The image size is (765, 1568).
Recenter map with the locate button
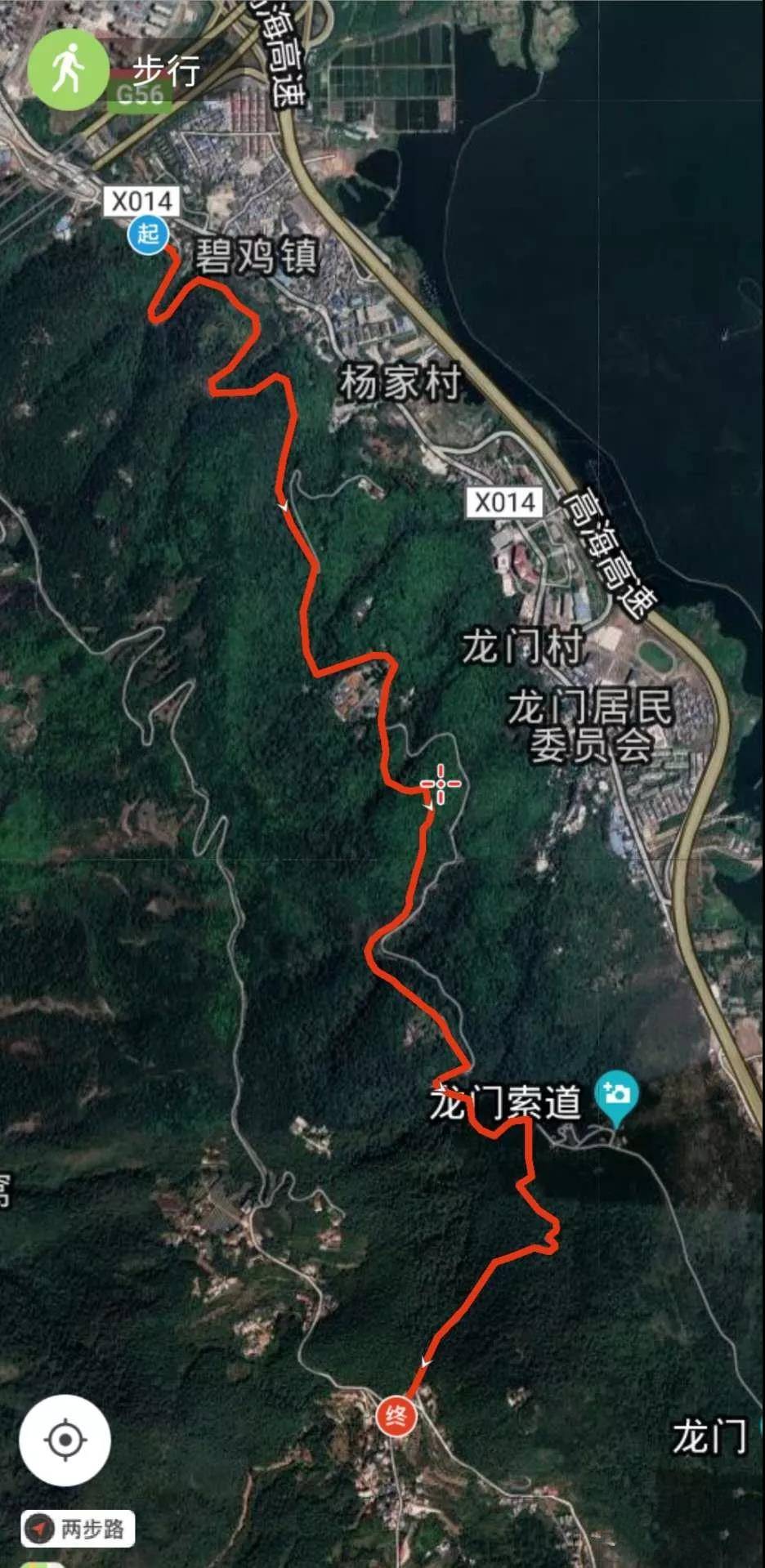65,1439
